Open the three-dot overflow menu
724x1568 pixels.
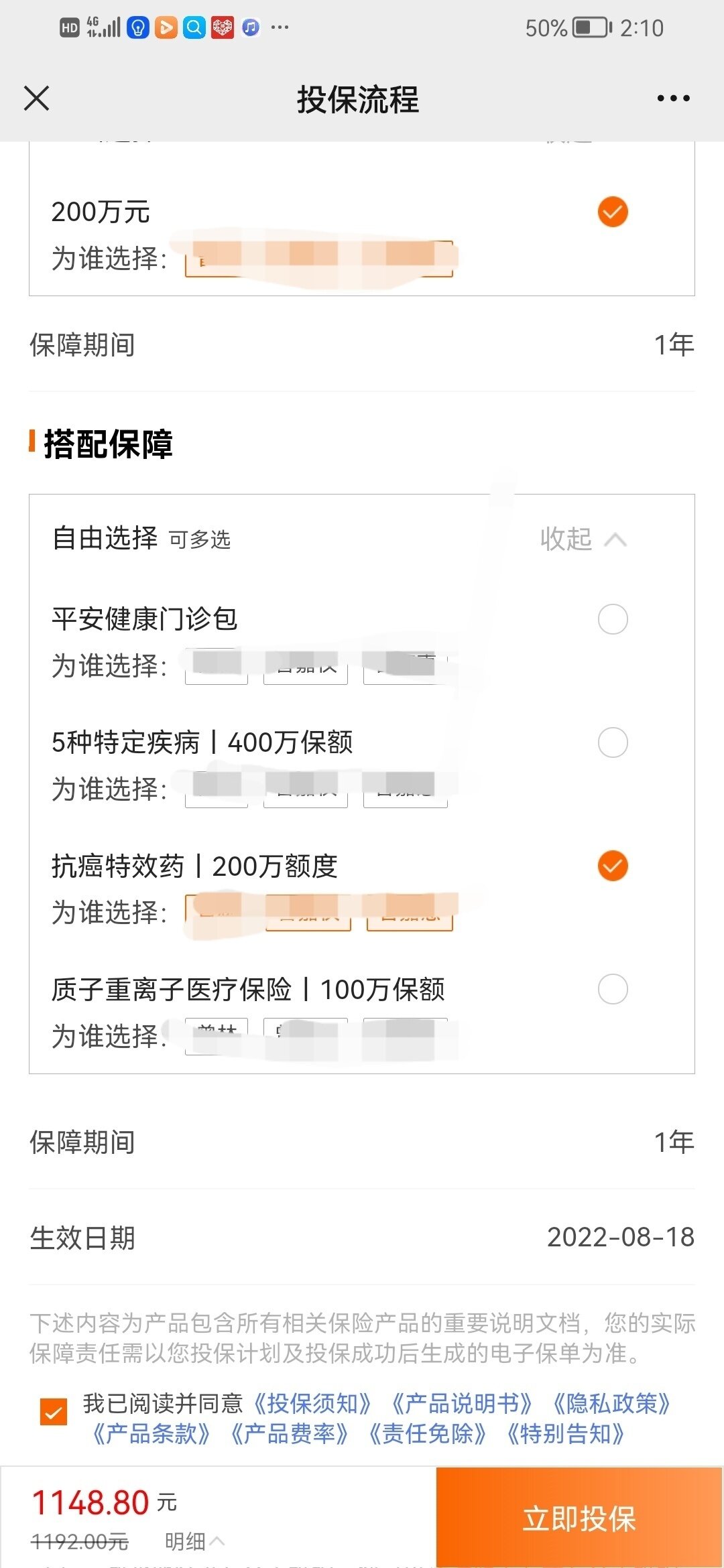tap(673, 98)
